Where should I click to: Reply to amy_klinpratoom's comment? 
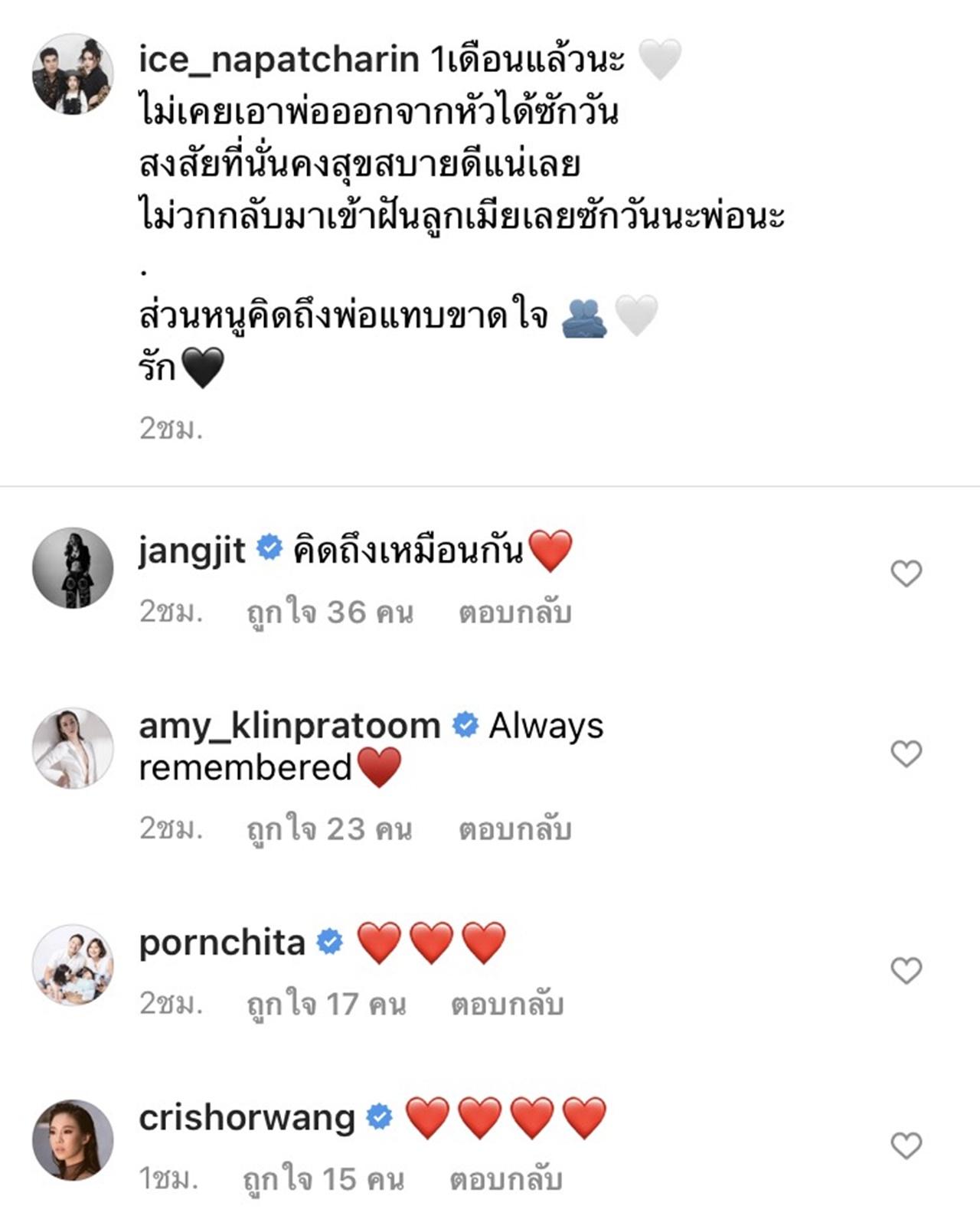coord(514,829)
